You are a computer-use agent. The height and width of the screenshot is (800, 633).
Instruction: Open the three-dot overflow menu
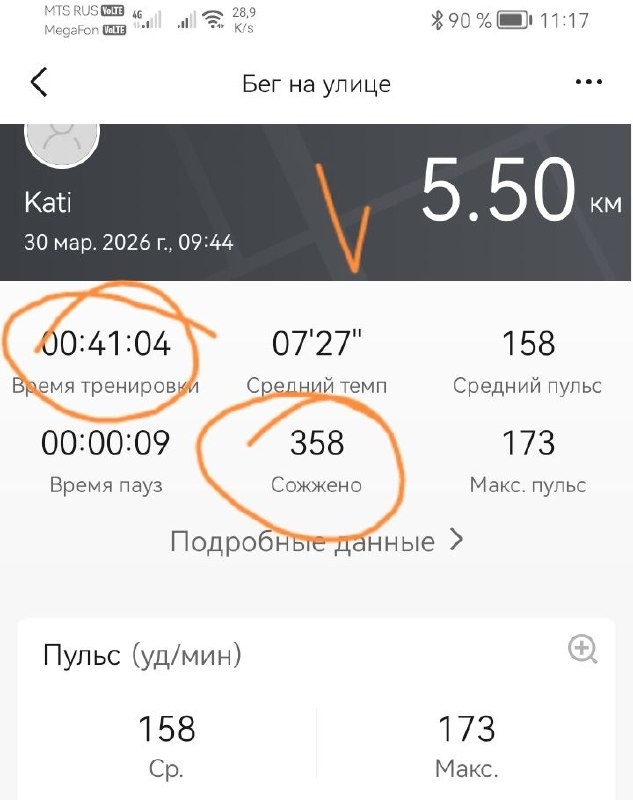click(x=587, y=83)
